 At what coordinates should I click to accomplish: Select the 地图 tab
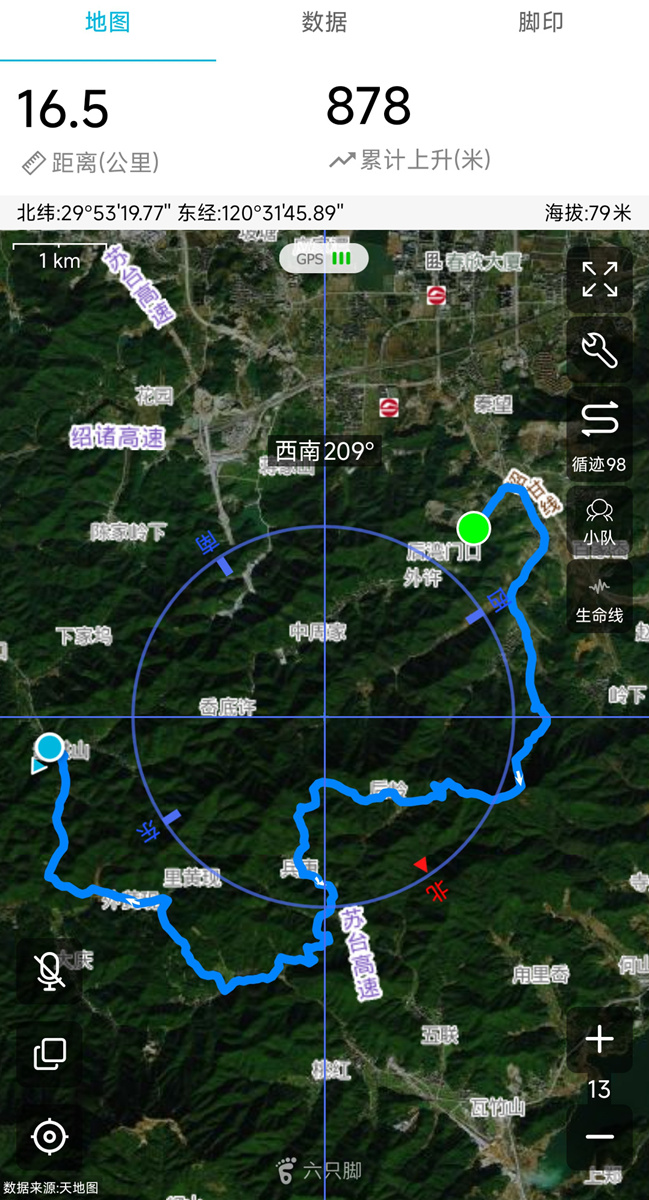[107, 23]
